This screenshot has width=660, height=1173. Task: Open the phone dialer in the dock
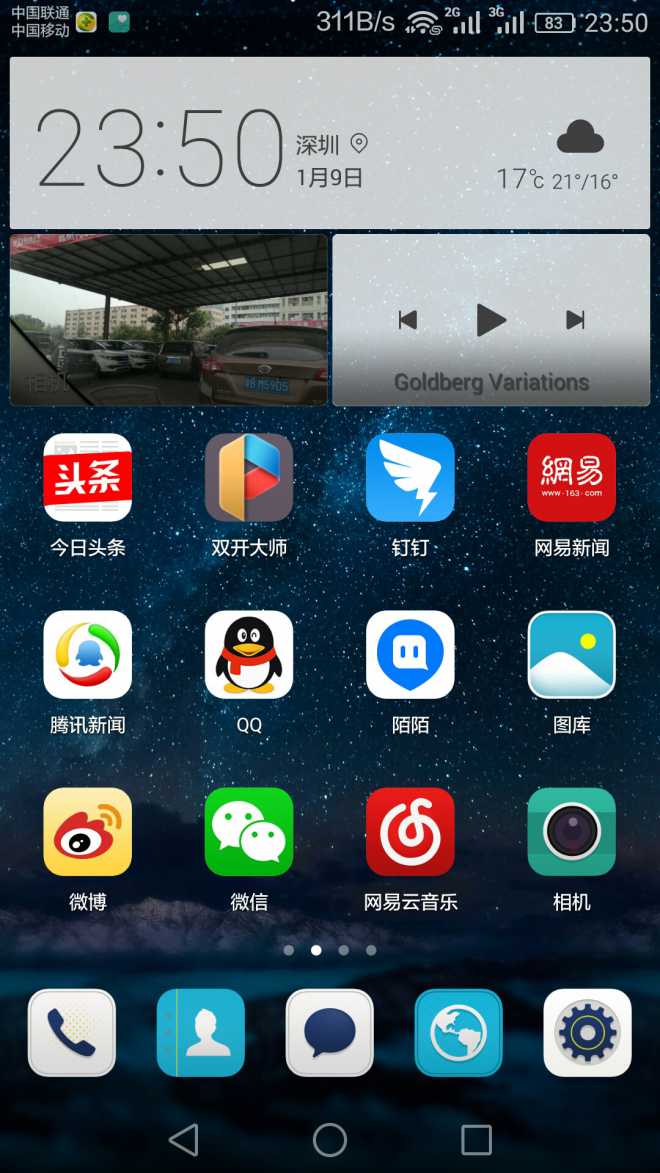coord(72,1032)
